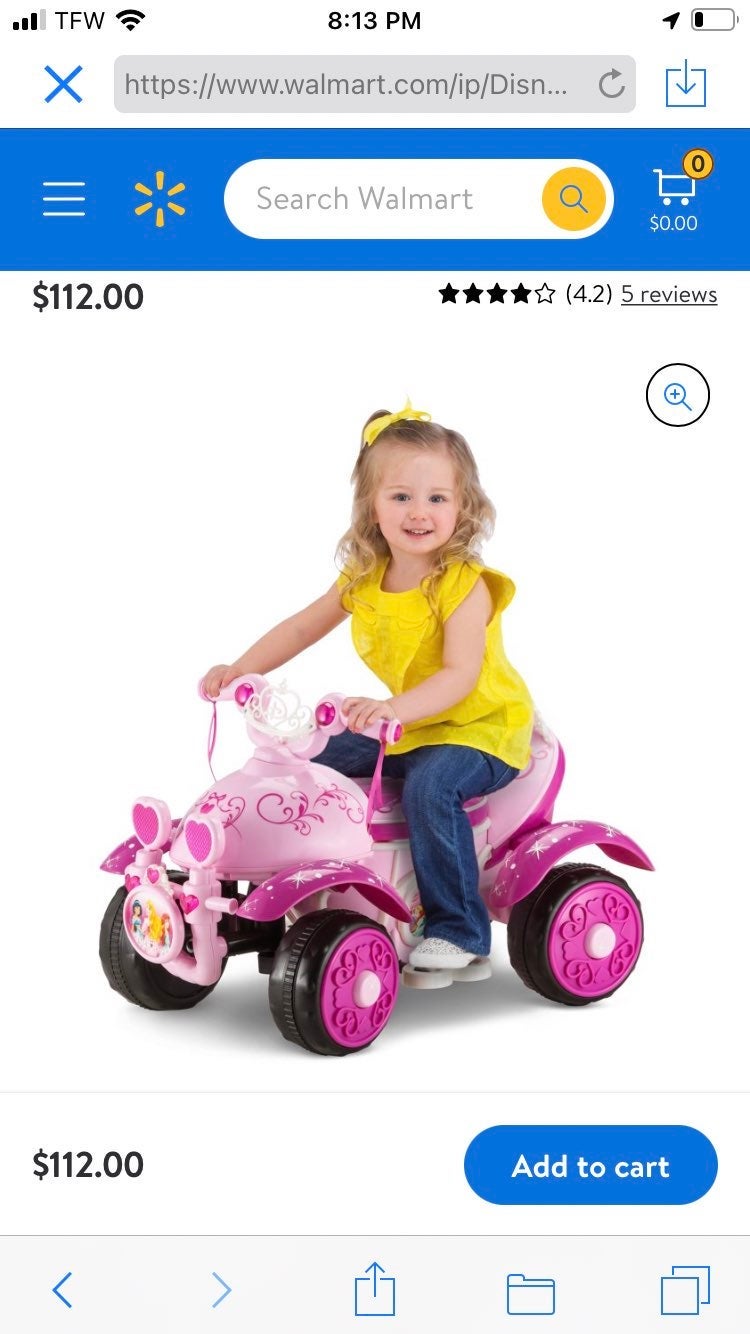750x1334 pixels.
Task: Go forward with the browser forward arrow
Action: pos(222,1290)
